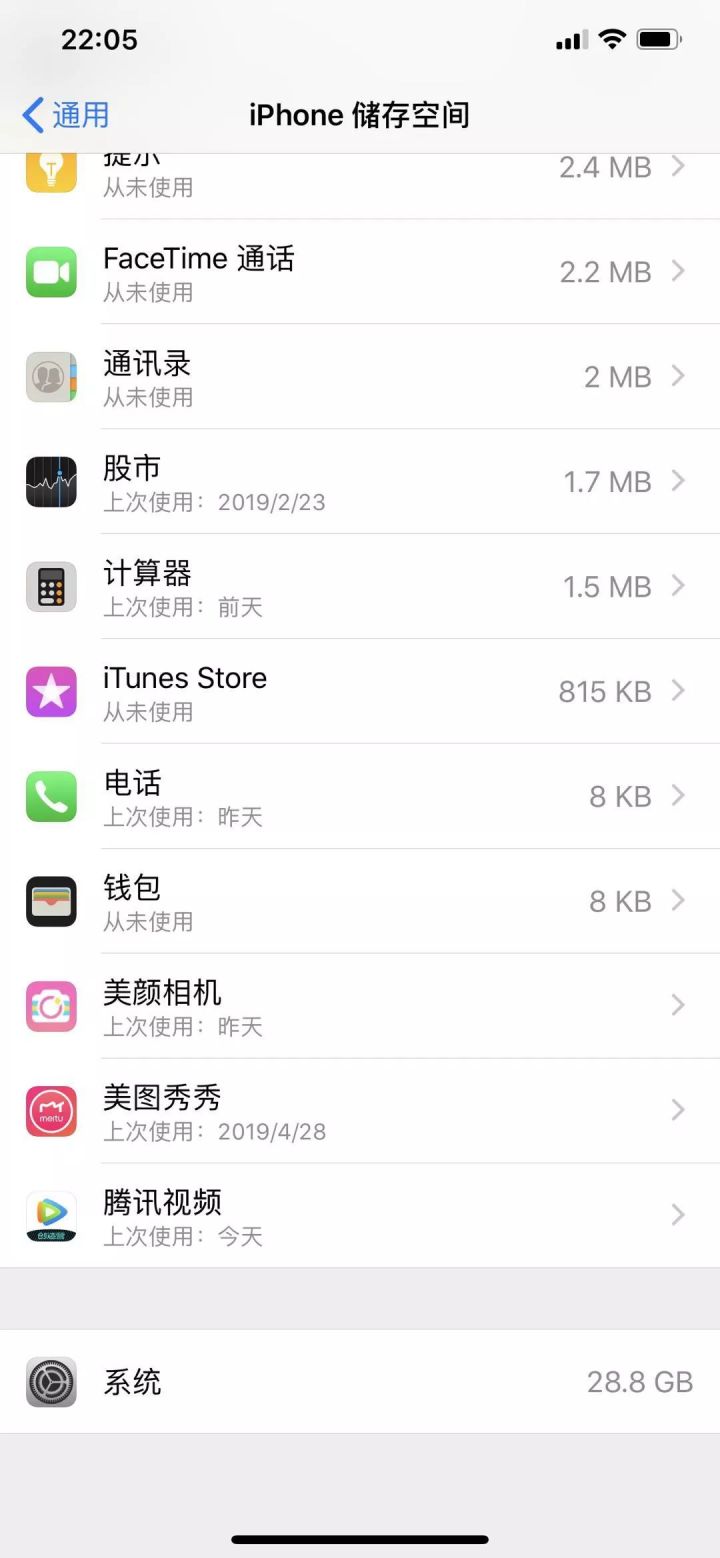Open 计算器 storage details
Image resolution: width=720 pixels, height=1558 pixels.
[360, 587]
